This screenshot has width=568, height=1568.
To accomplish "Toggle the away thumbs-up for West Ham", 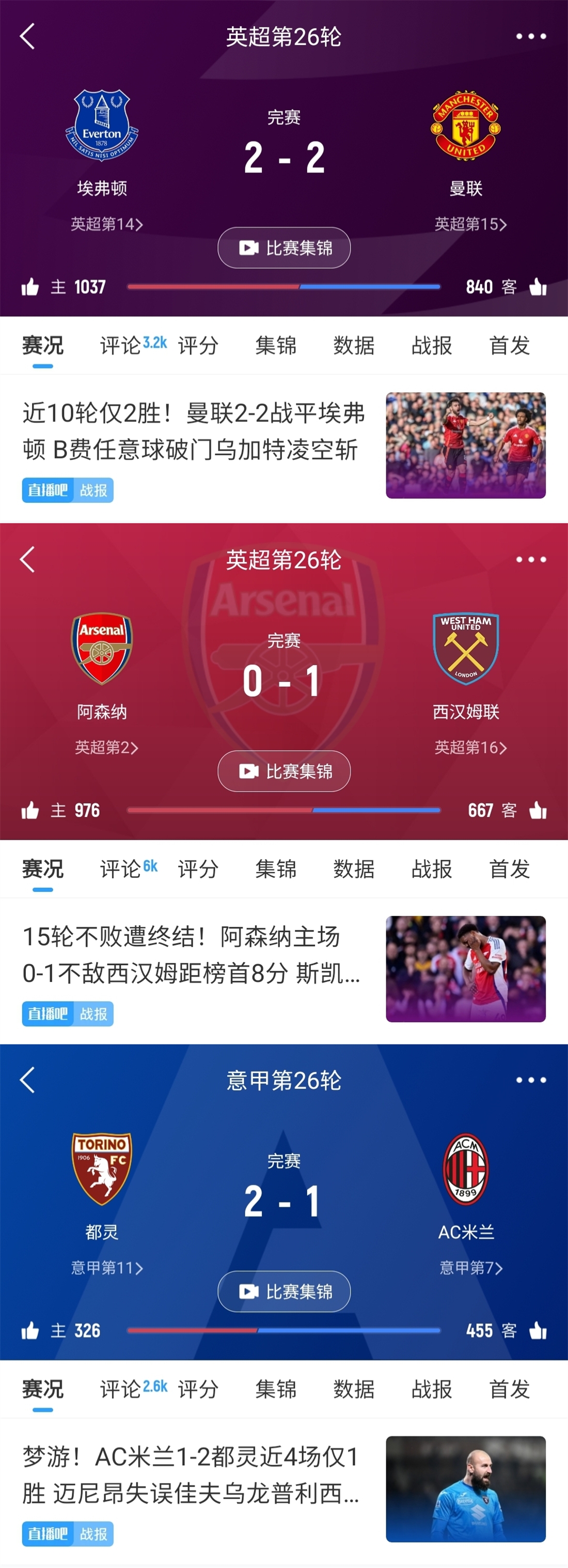I will click(537, 809).
